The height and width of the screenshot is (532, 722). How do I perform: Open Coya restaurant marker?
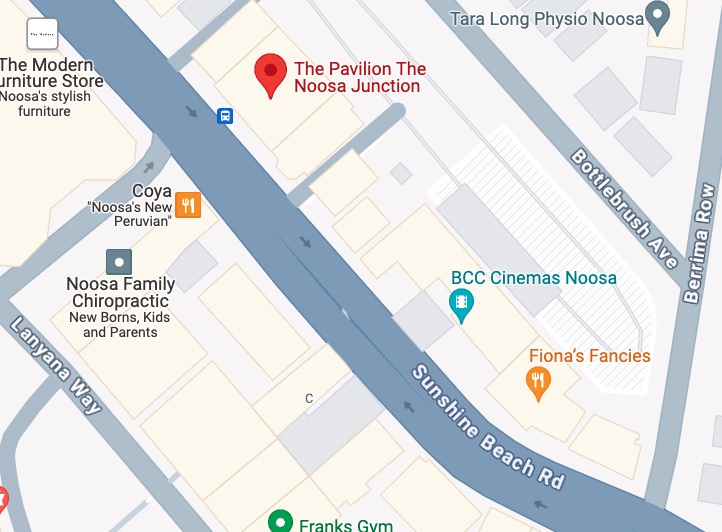click(189, 205)
